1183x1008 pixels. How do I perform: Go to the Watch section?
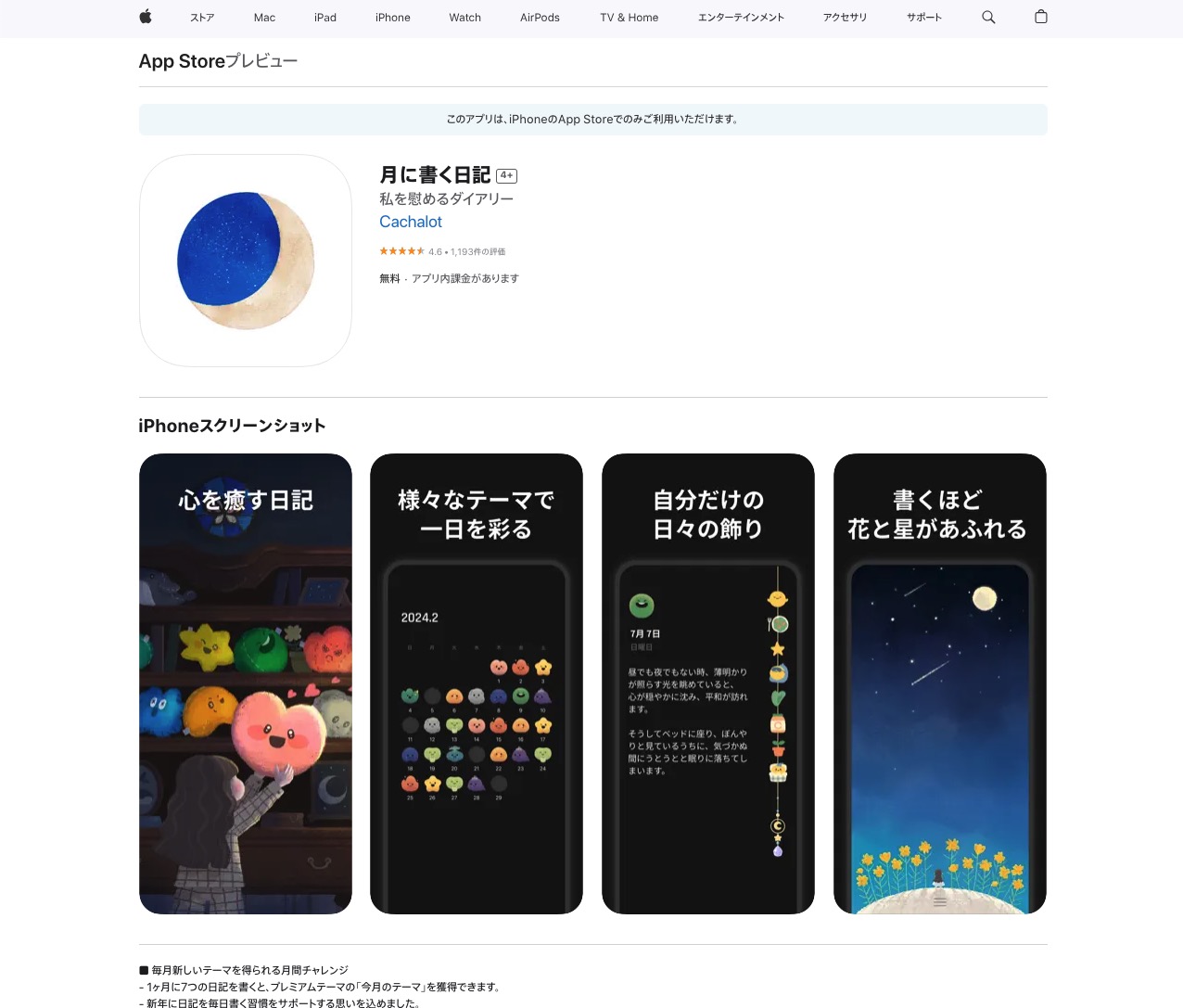pyautogui.click(x=464, y=18)
